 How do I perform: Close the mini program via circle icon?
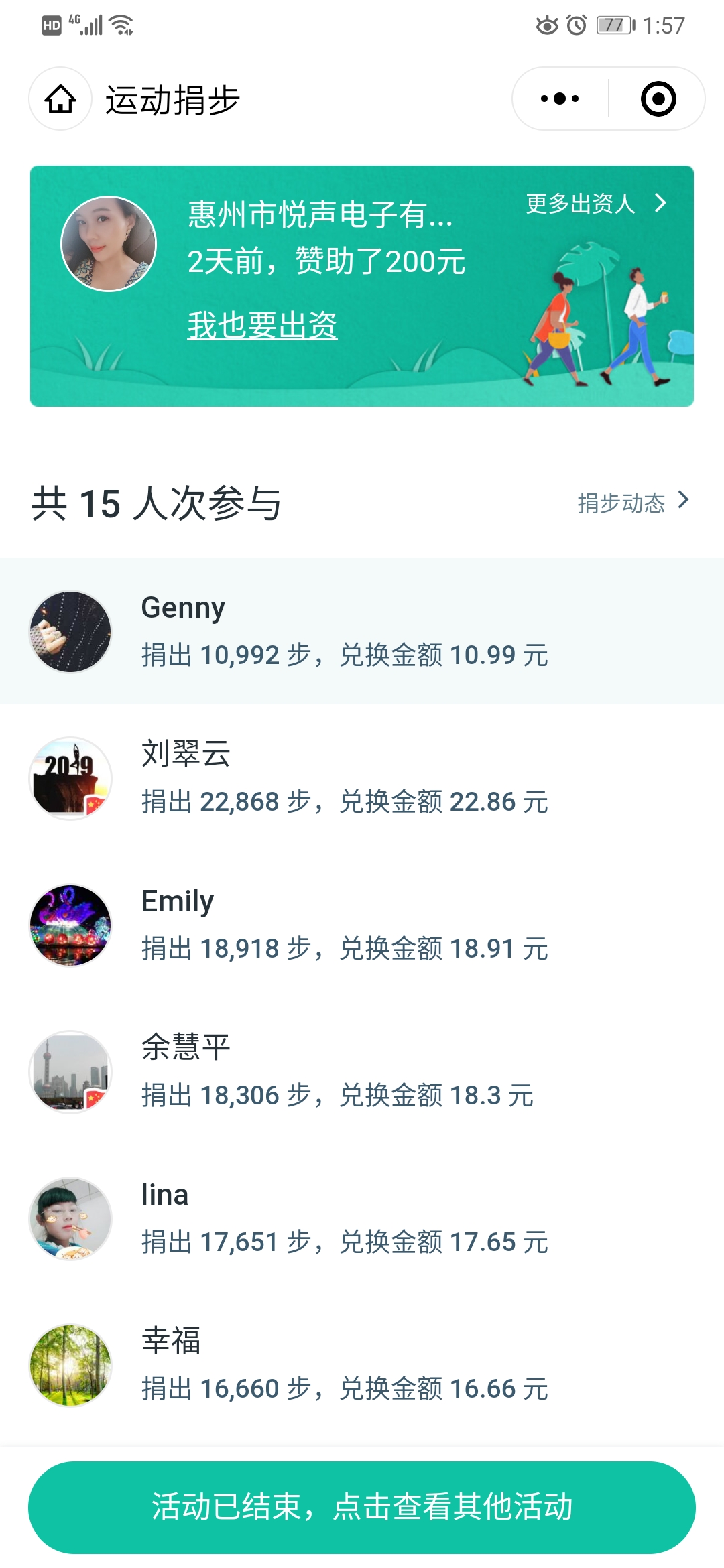[x=658, y=99]
